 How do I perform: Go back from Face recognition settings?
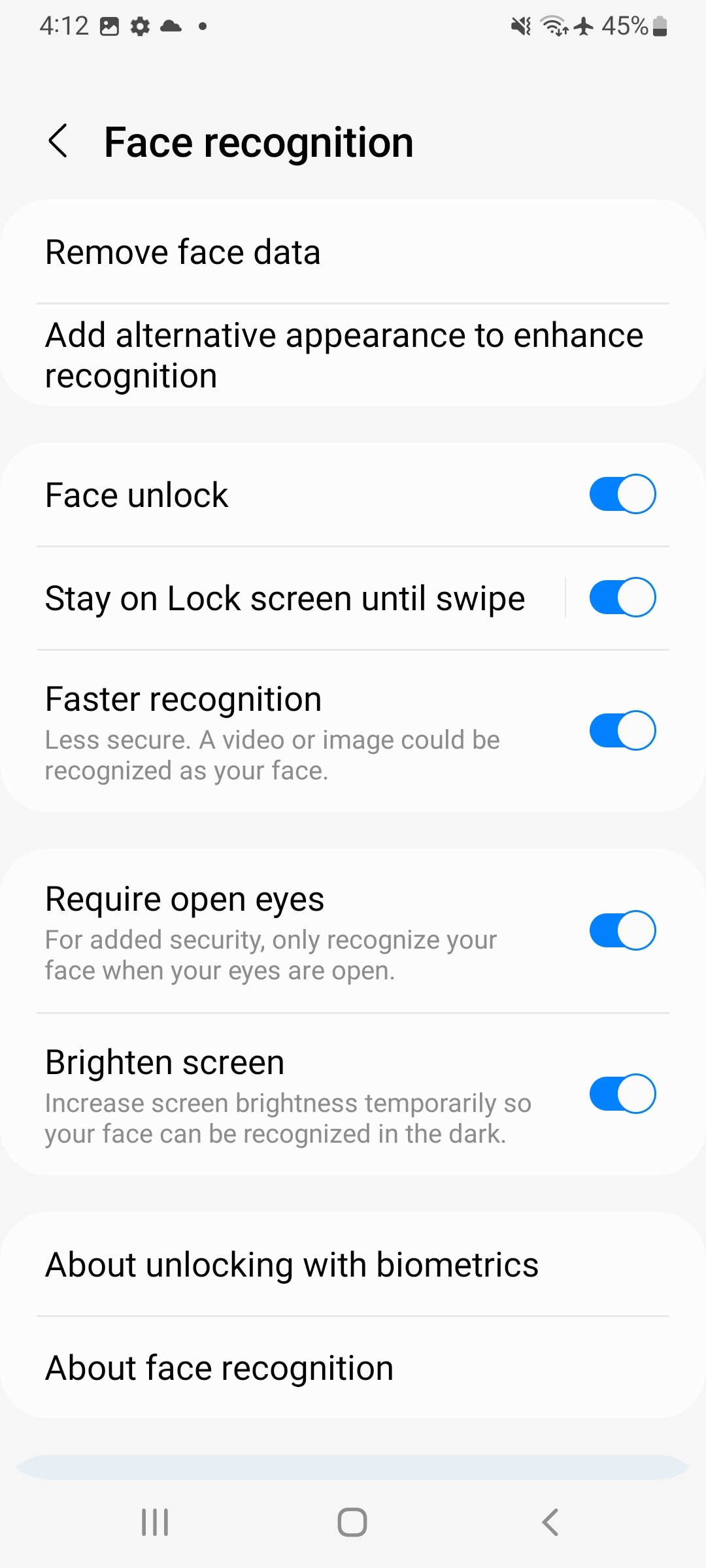tap(58, 141)
